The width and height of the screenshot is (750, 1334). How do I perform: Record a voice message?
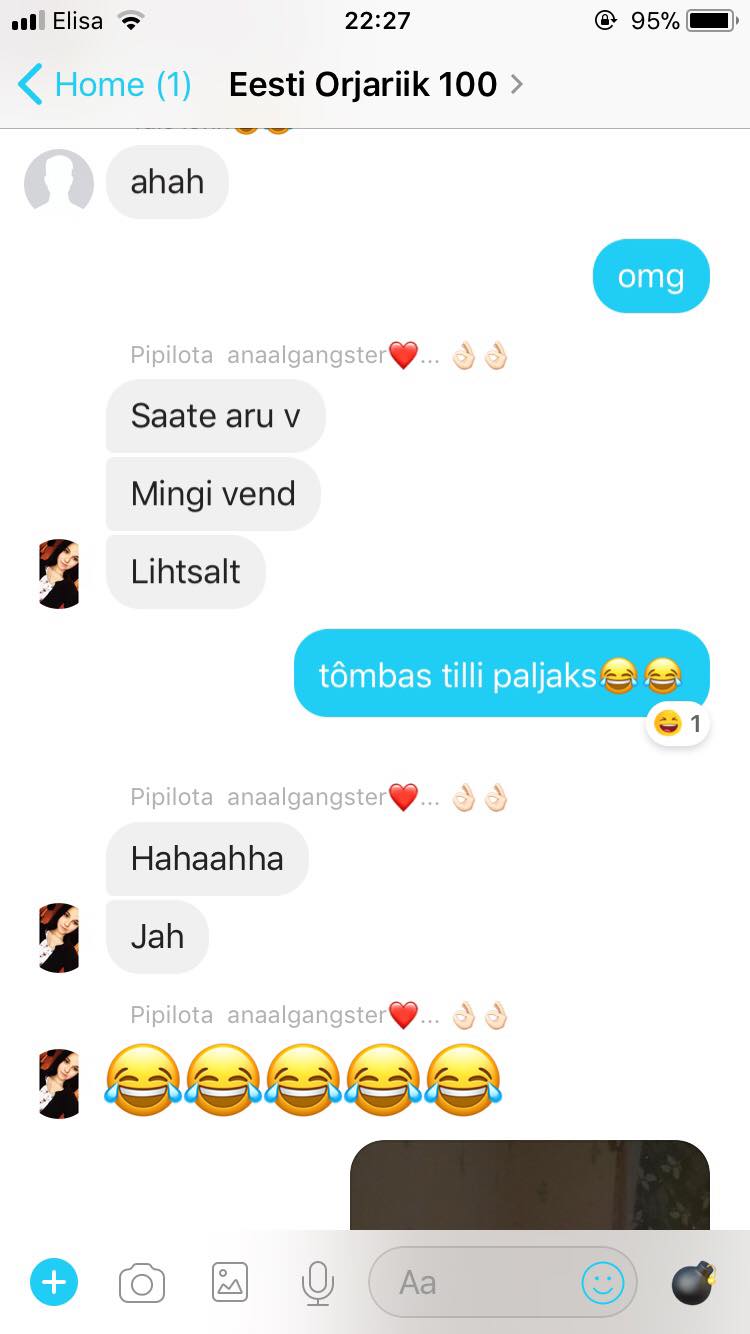(x=318, y=1283)
